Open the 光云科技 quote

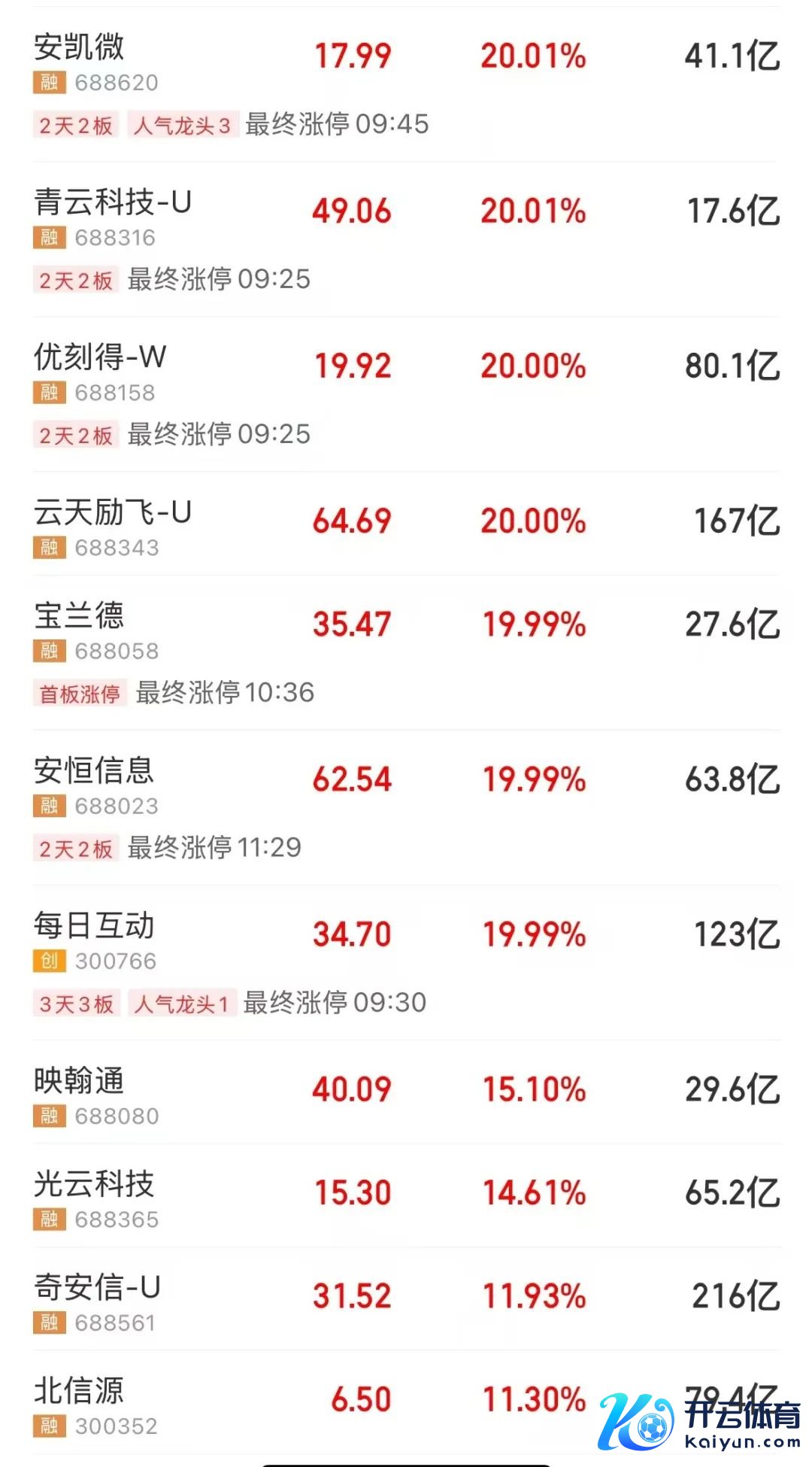point(94,1185)
